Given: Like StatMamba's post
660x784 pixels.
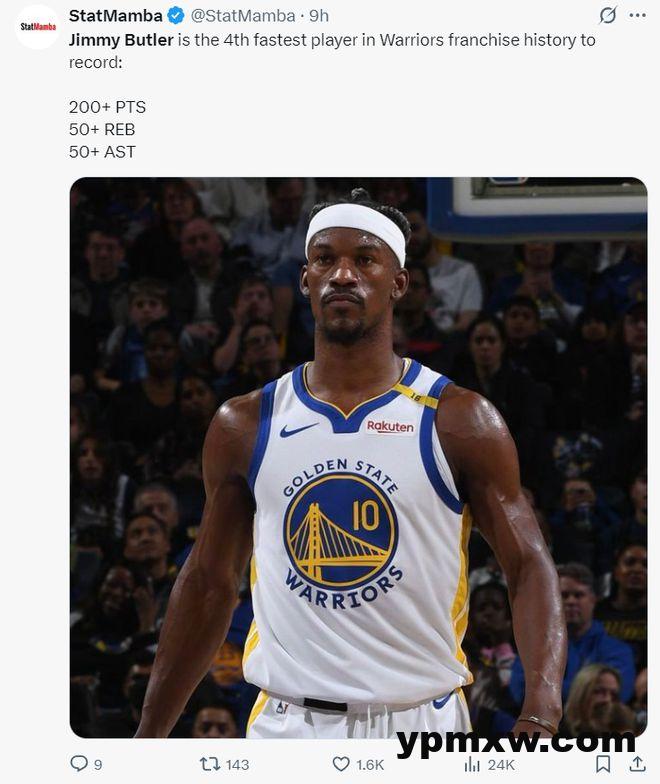Looking at the screenshot, I should (x=341, y=764).
